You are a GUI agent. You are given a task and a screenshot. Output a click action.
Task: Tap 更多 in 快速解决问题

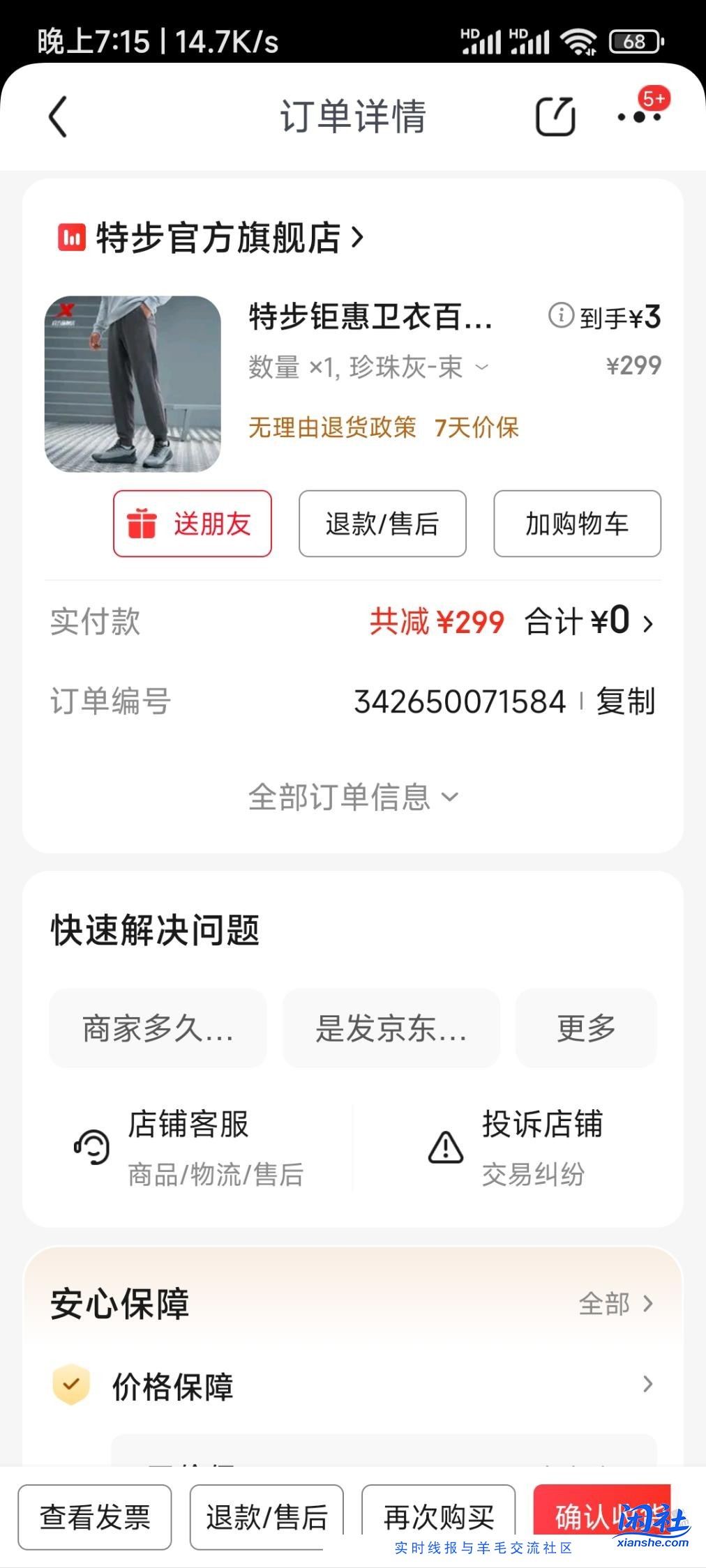(x=585, y=1028)
